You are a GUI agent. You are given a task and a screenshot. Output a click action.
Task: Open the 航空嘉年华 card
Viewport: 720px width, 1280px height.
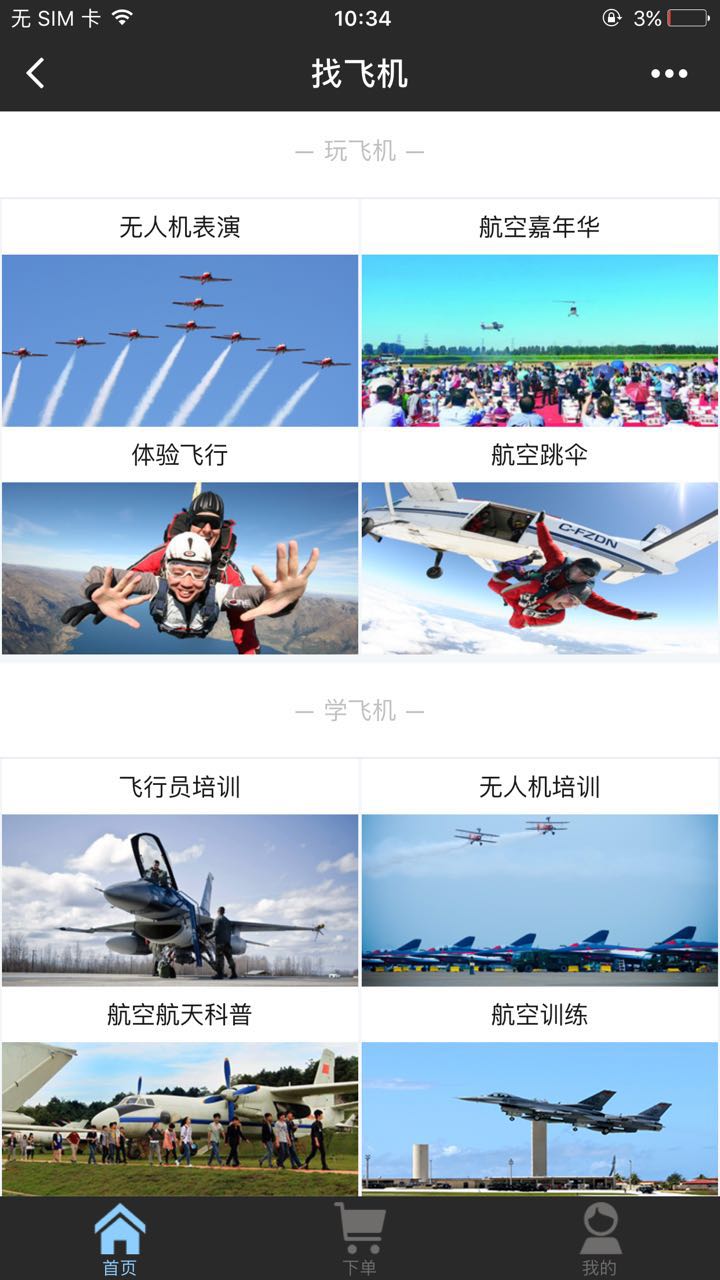[x=540, y=315]
